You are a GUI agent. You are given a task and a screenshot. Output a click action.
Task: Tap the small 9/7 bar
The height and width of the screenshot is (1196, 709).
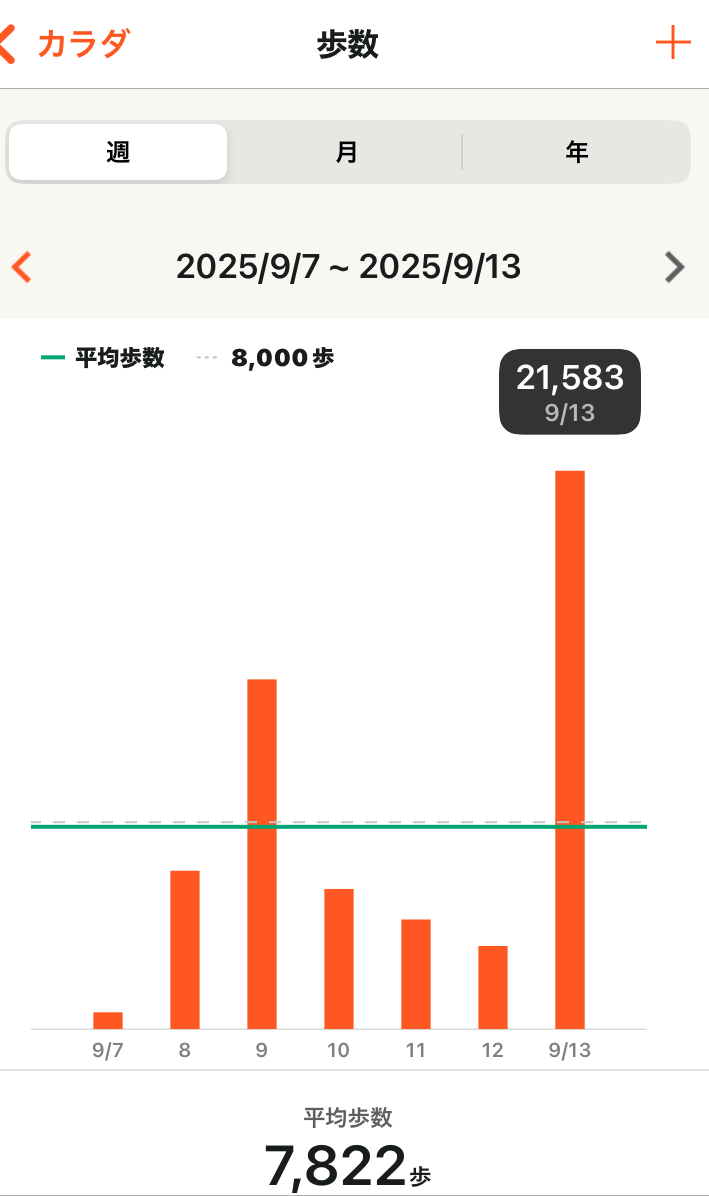coord(107,1021)
